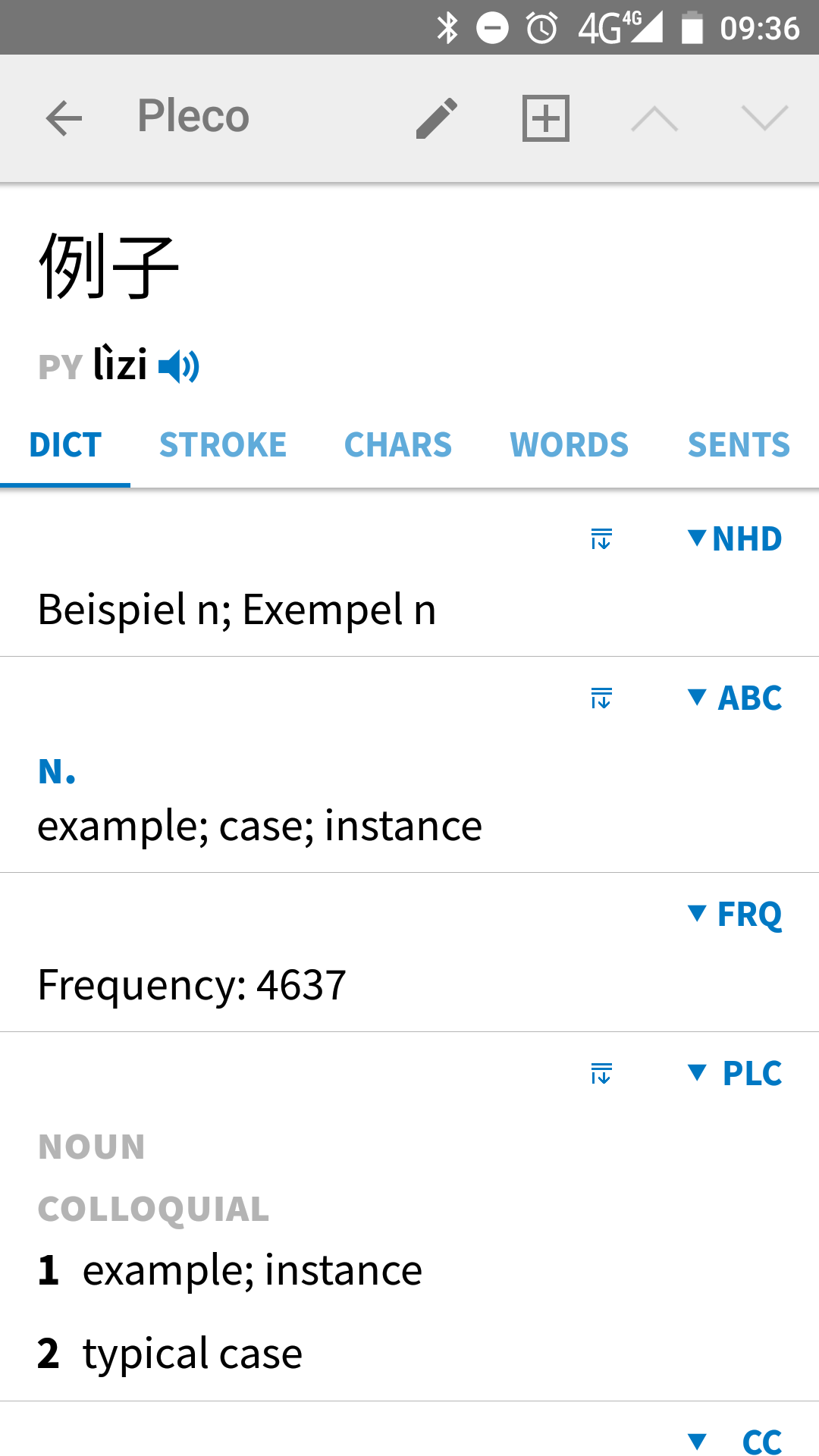
Task: Collapse the FRQ section
Action: pyautogui.click(x=734, y=914)
